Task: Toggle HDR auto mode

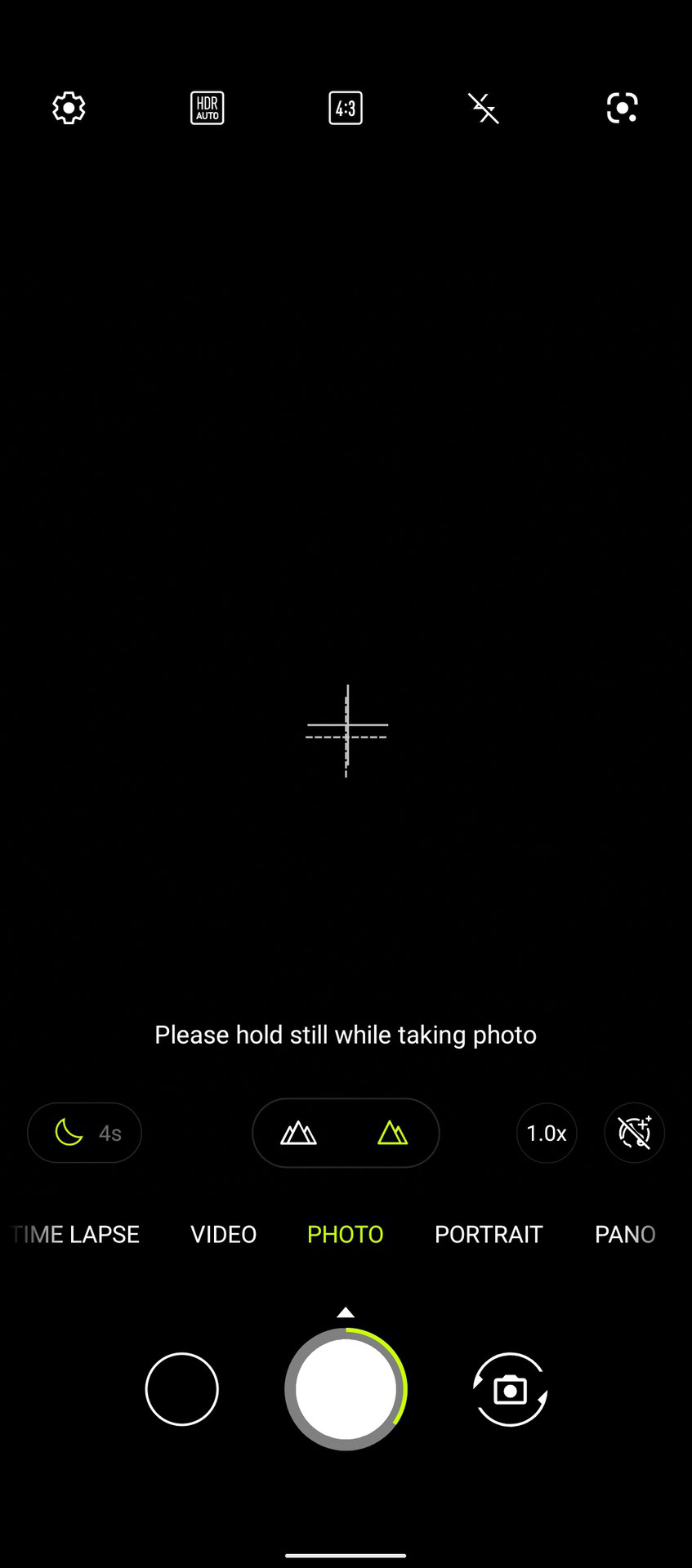Action: [x=207, y=108]
